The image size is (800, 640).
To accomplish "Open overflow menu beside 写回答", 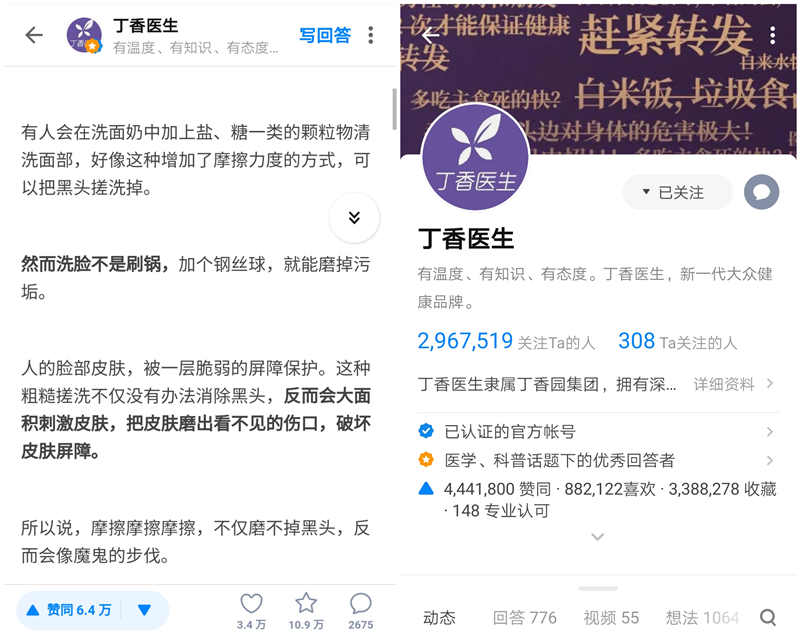I will tap(371, 35).
